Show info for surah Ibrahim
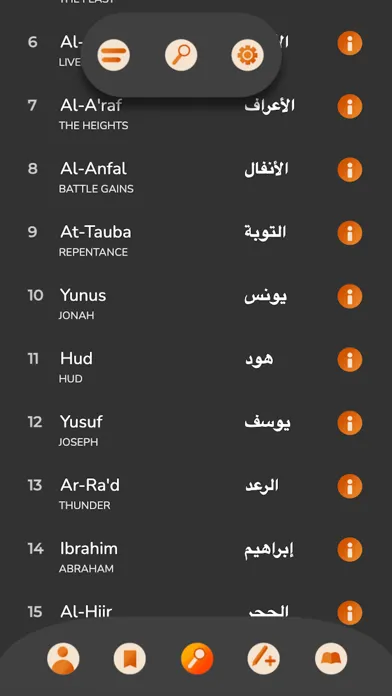 click(350, 550)
